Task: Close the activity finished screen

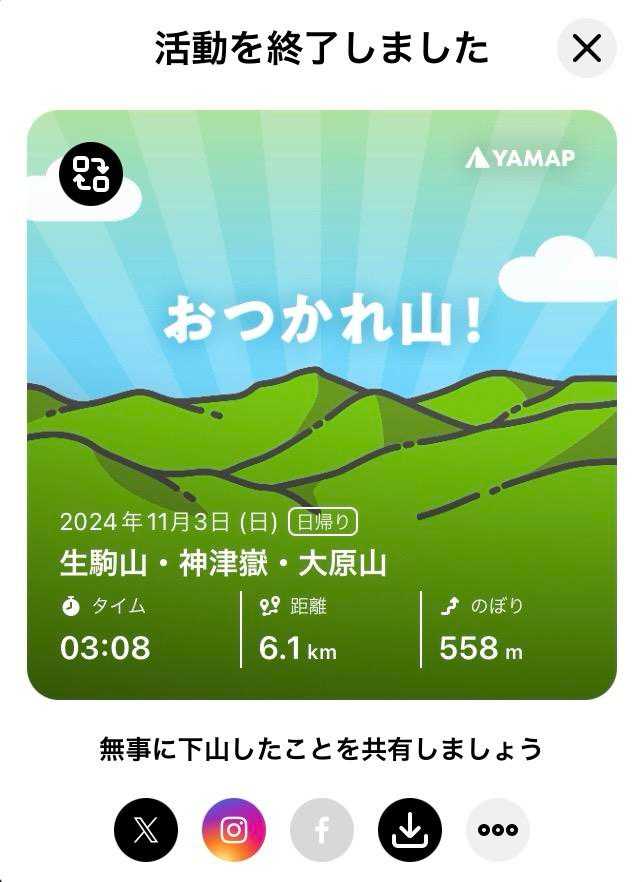Action: 586,48
